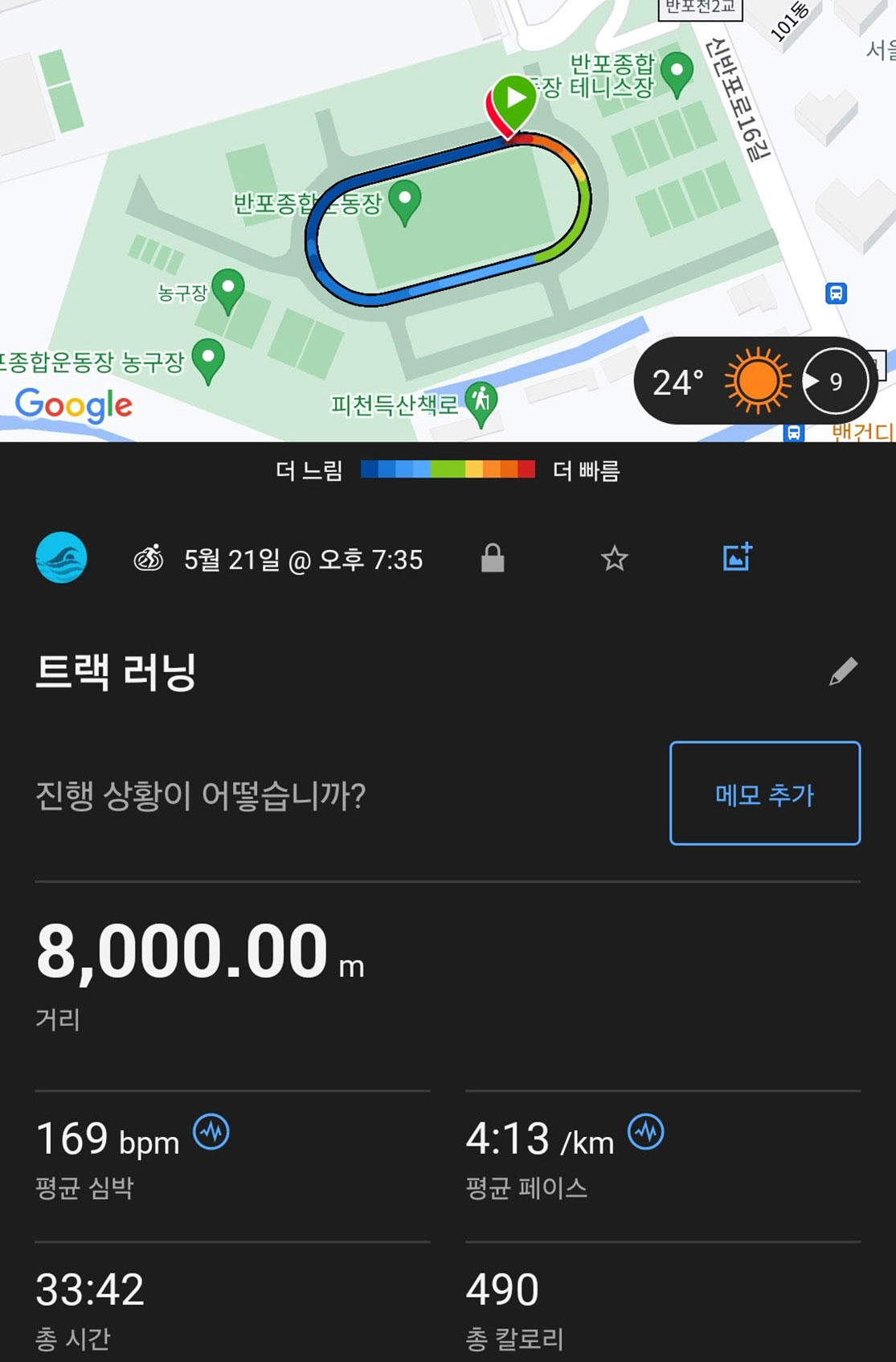Image resolution: width=896 pixels, height=1362 pixels.
Task: Tap the lock privacy icon
Action: [x=493, y=558]
